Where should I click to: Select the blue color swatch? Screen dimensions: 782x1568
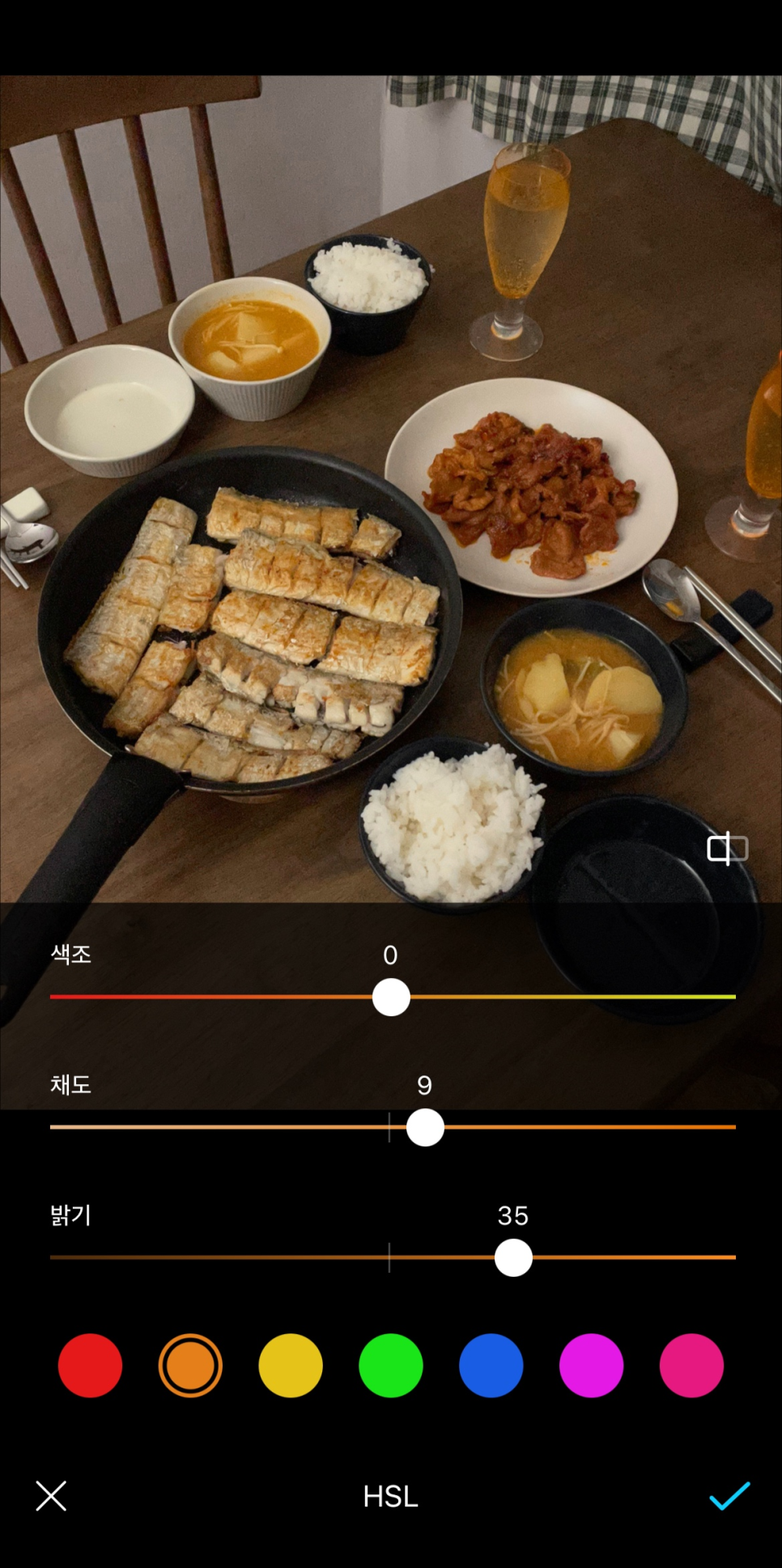(491, 1366)
